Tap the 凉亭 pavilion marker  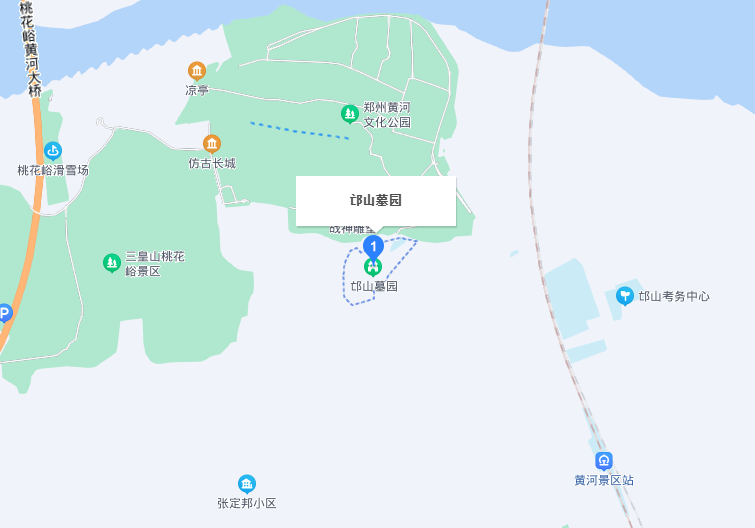point(197,71)
